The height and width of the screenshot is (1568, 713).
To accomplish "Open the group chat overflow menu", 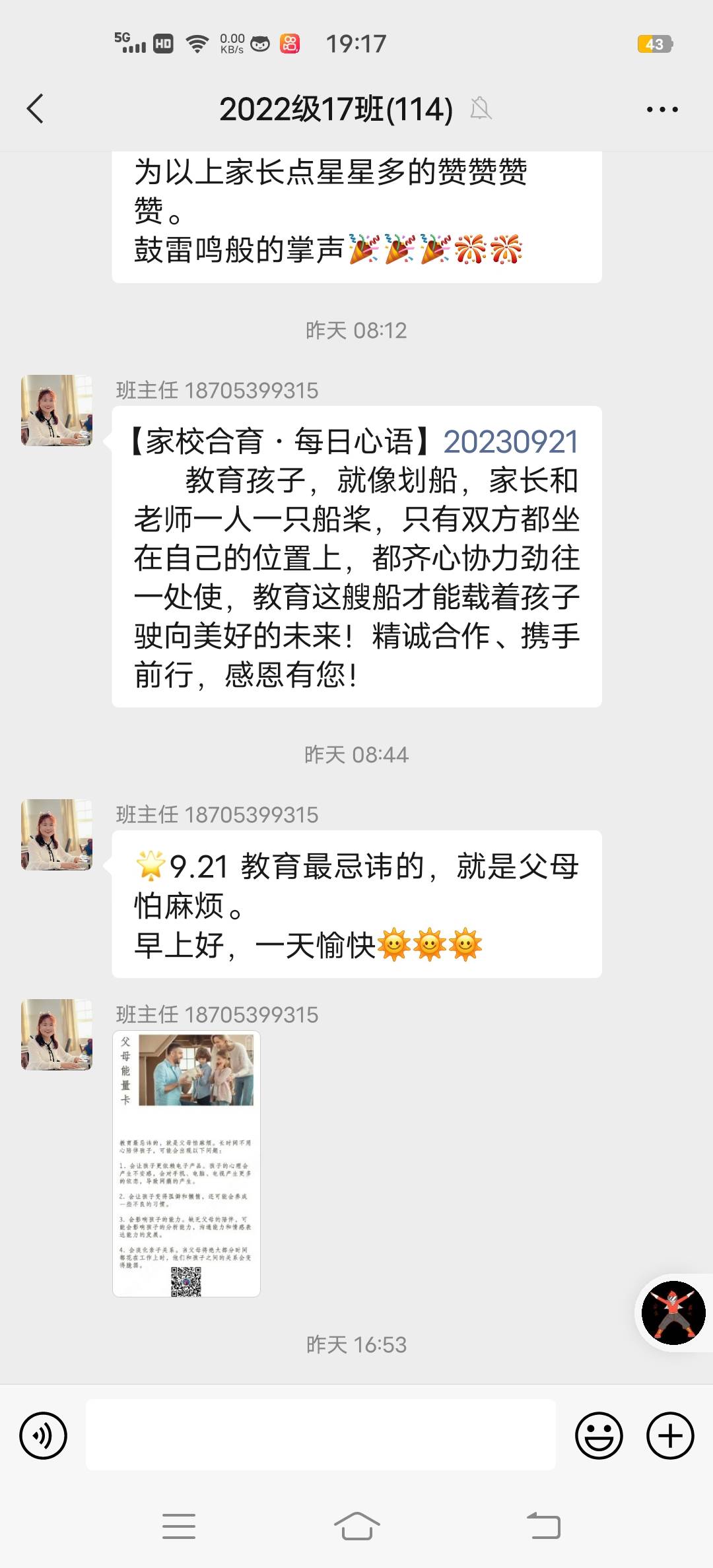I will [x=662, y=110].
